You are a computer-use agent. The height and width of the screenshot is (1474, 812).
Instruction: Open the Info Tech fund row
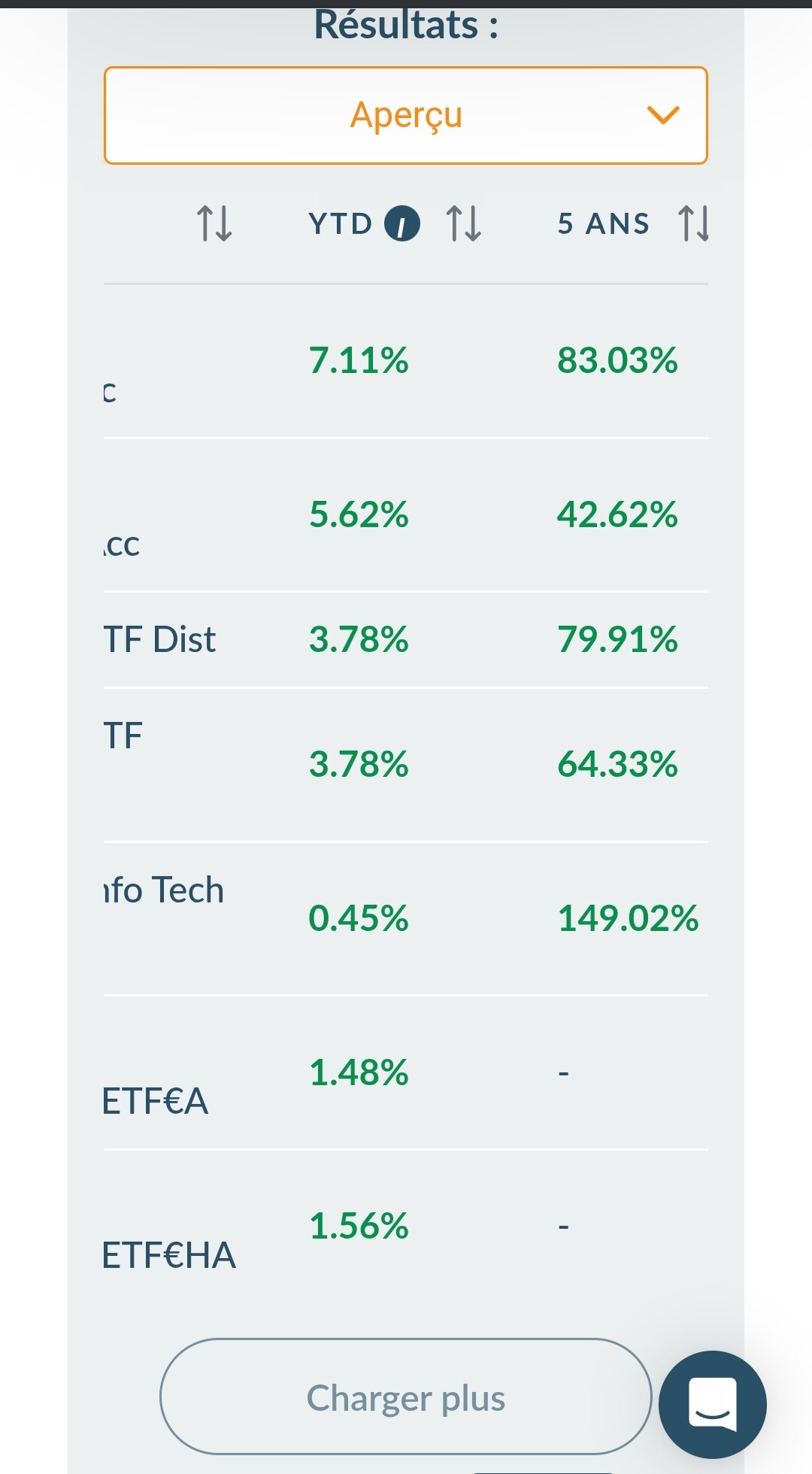tap(164, 890)
